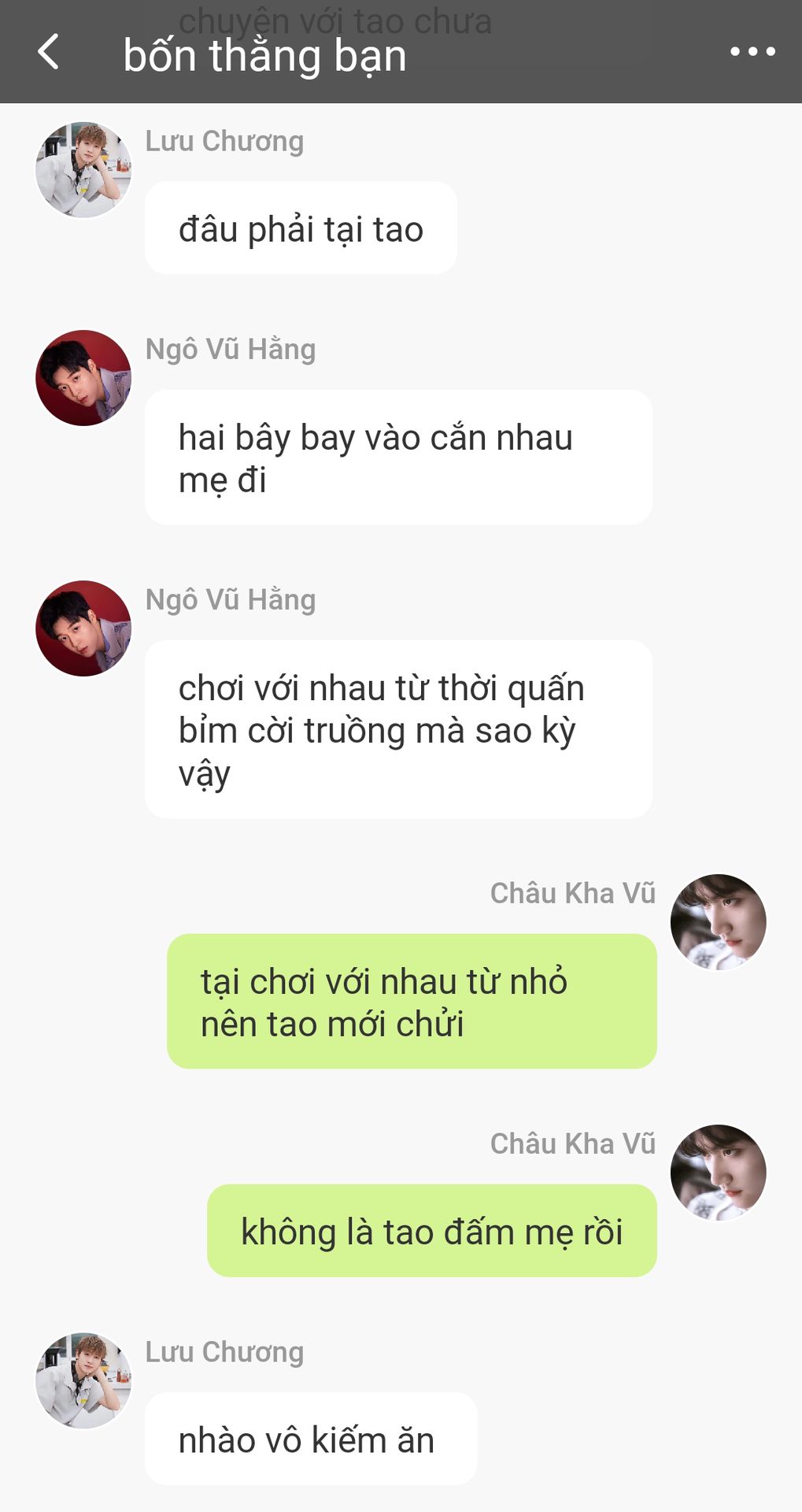The image size is (802, 1512).
Task: Tap the avatar beside 'hai bây bay vào cắn nhau'
Action: click(83, 378)
